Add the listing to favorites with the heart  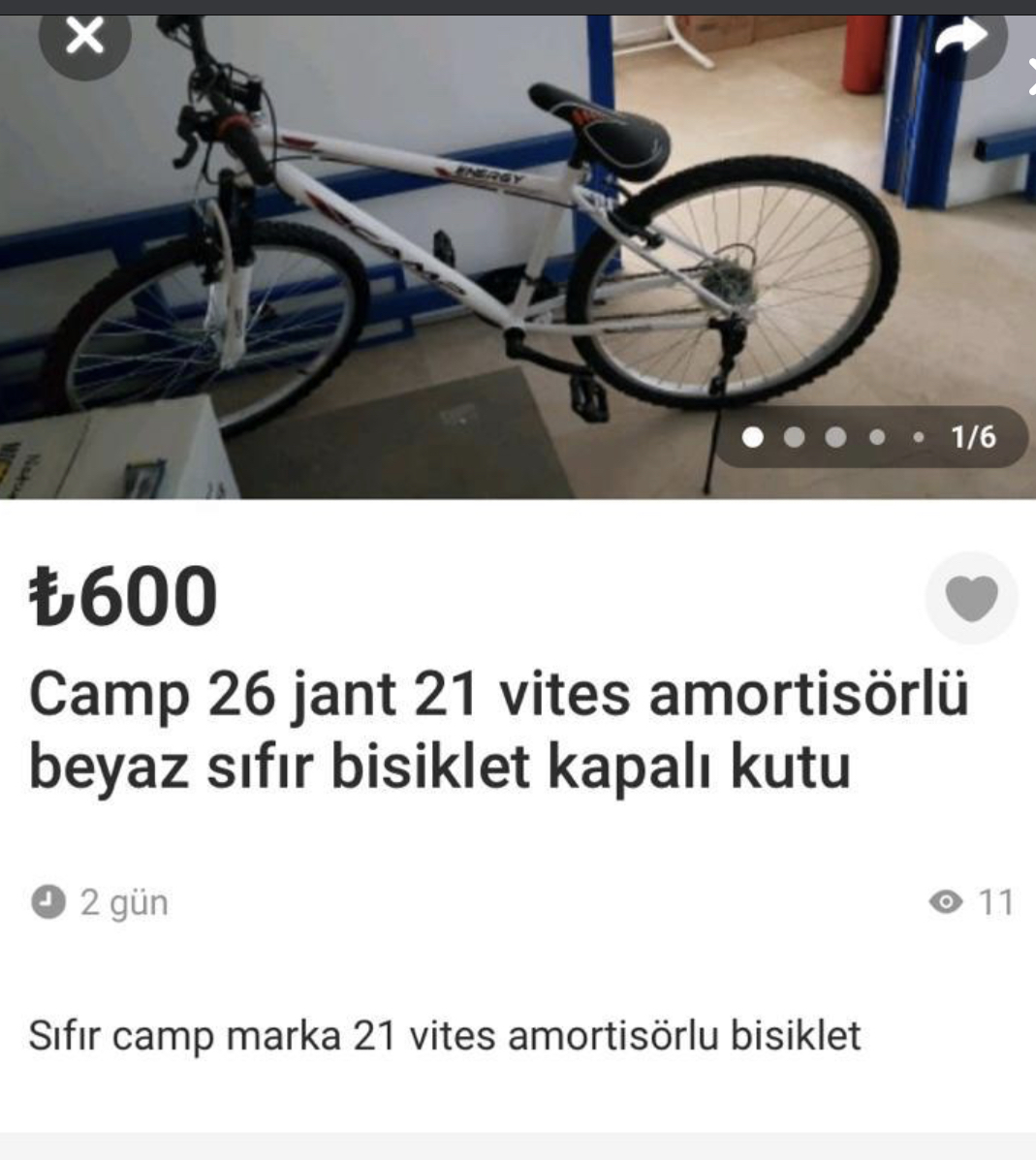click(x=971, y=598)
